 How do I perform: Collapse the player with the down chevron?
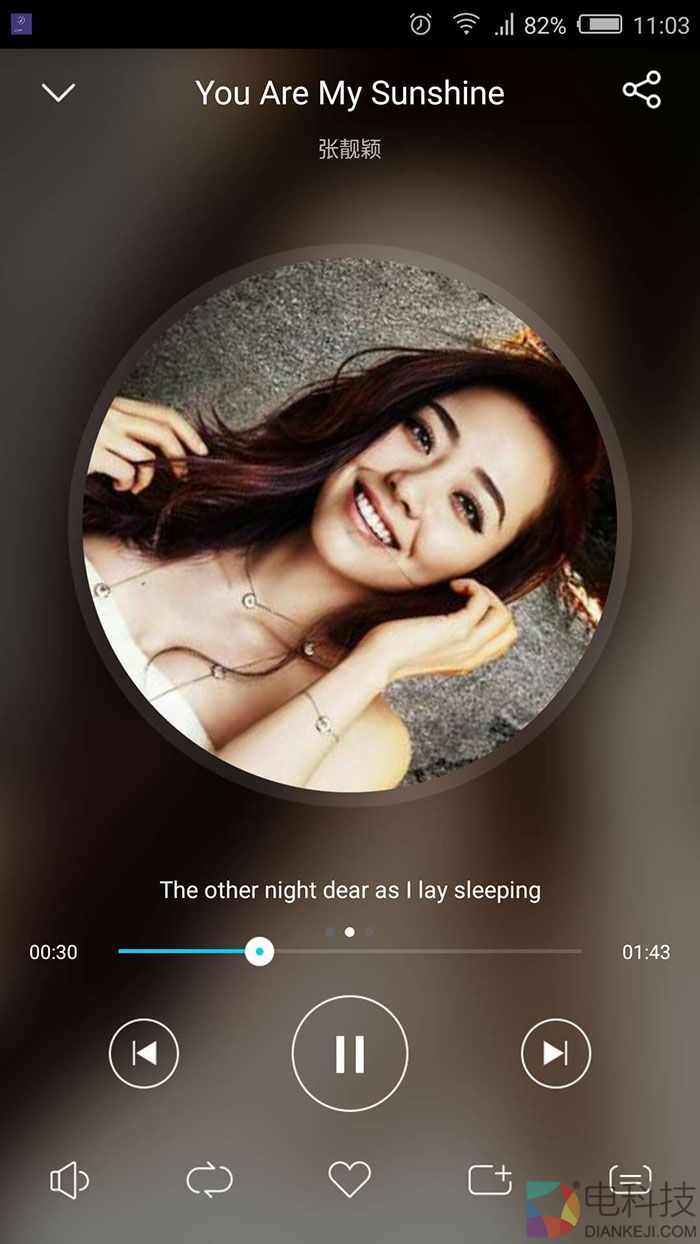point(58,93)
